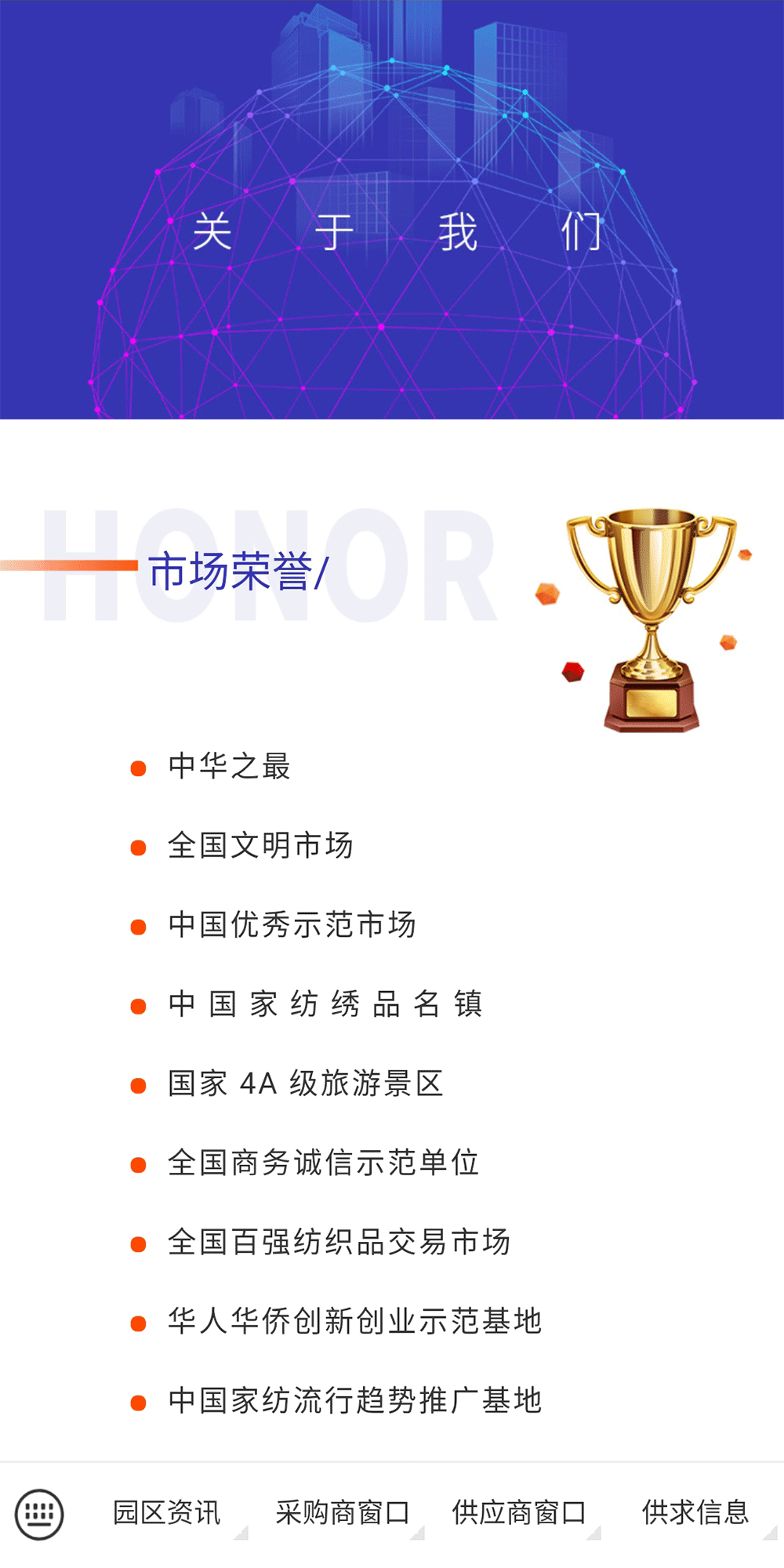Select the 全国商务诚信示范单位 entry
Screen dimensions: 784x1568
[x=325, y=1163]
